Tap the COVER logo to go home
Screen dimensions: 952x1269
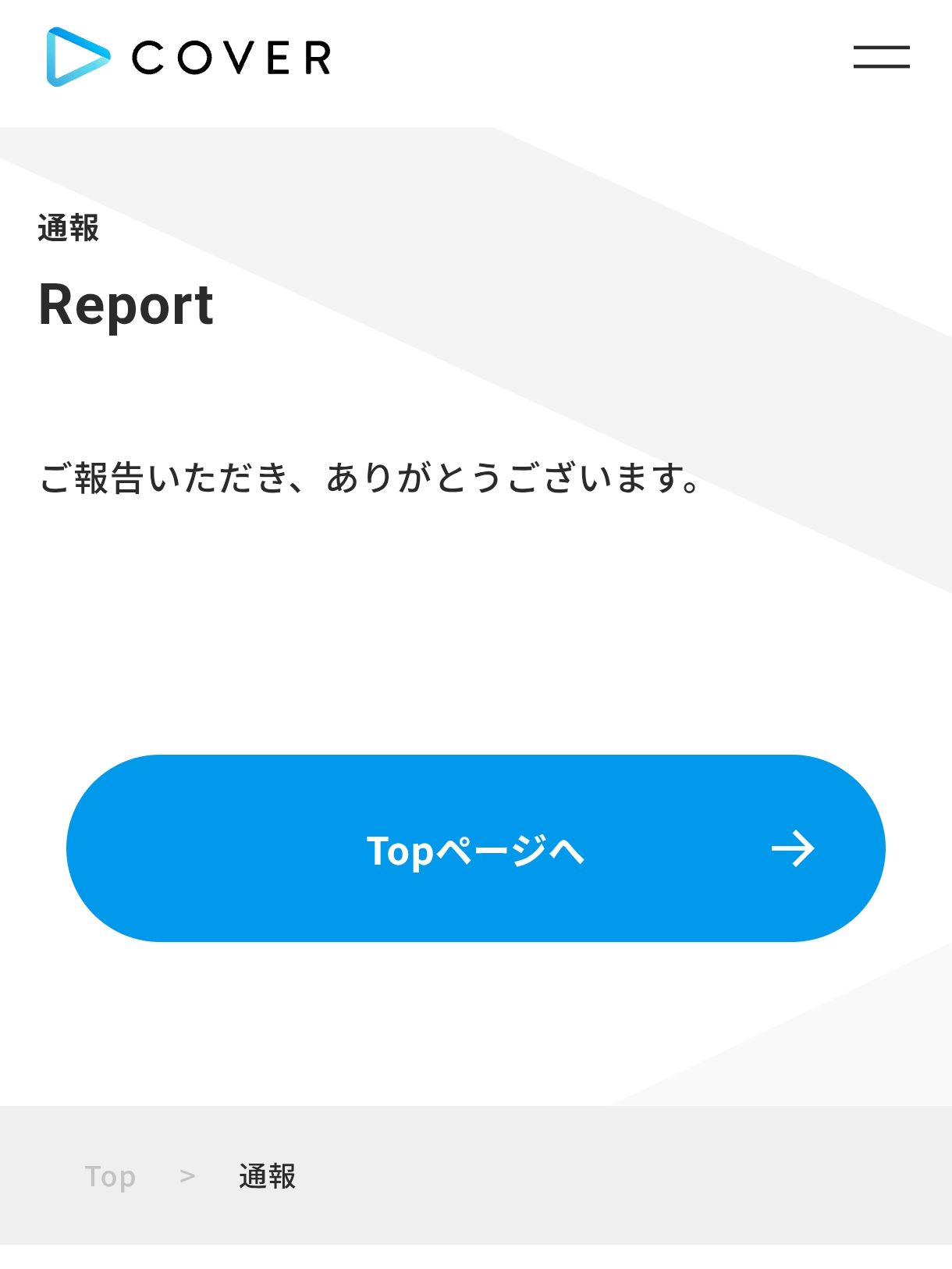(x=189, y=57)
